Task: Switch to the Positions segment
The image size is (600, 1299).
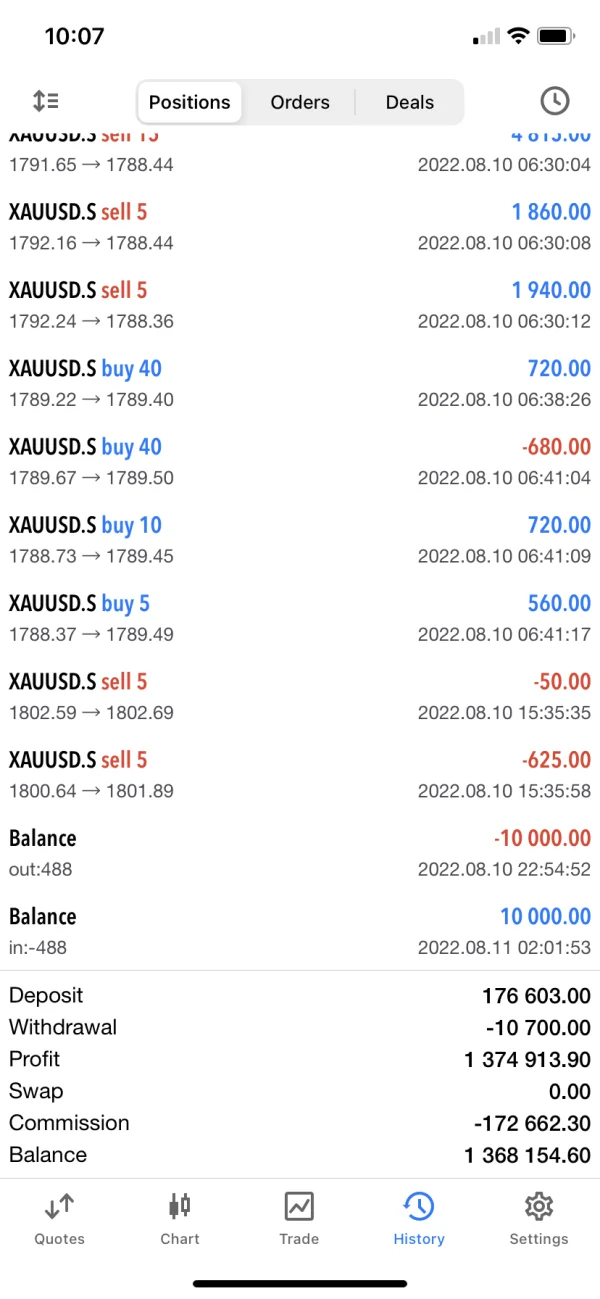Action: pyautogui.click(x=189, y=102)
